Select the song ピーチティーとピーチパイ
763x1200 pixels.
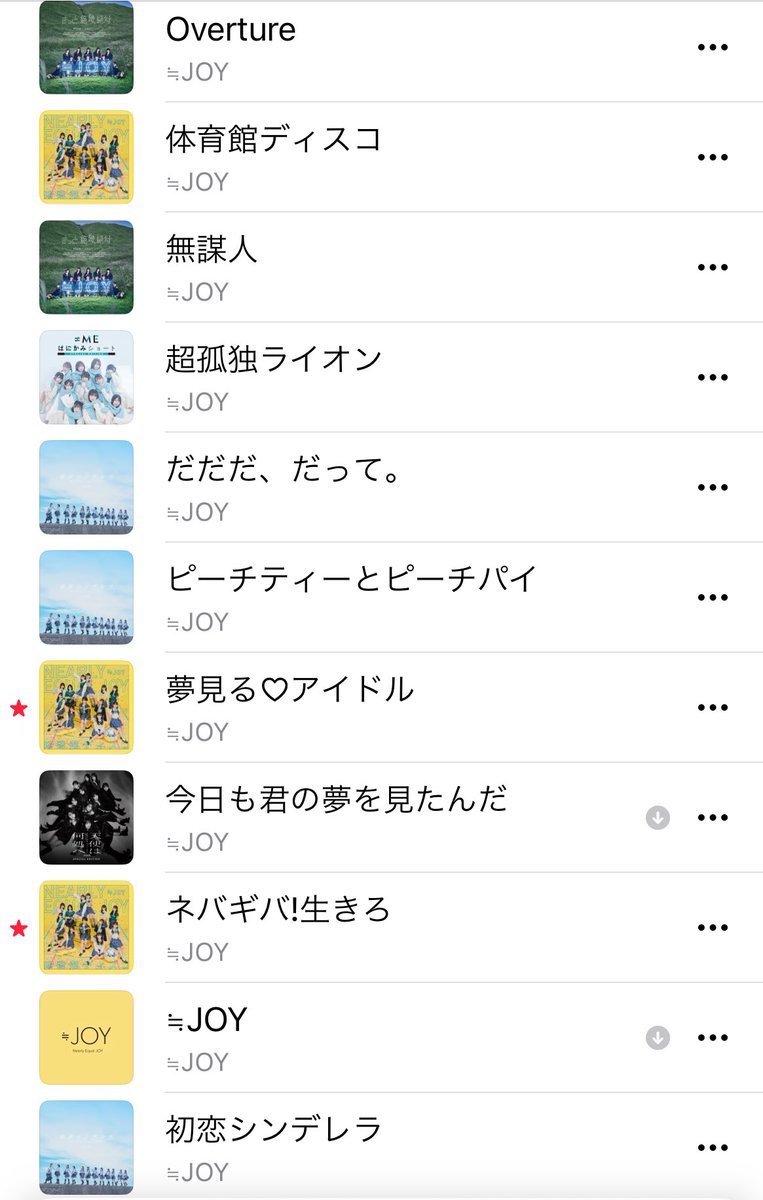(352, 578)
